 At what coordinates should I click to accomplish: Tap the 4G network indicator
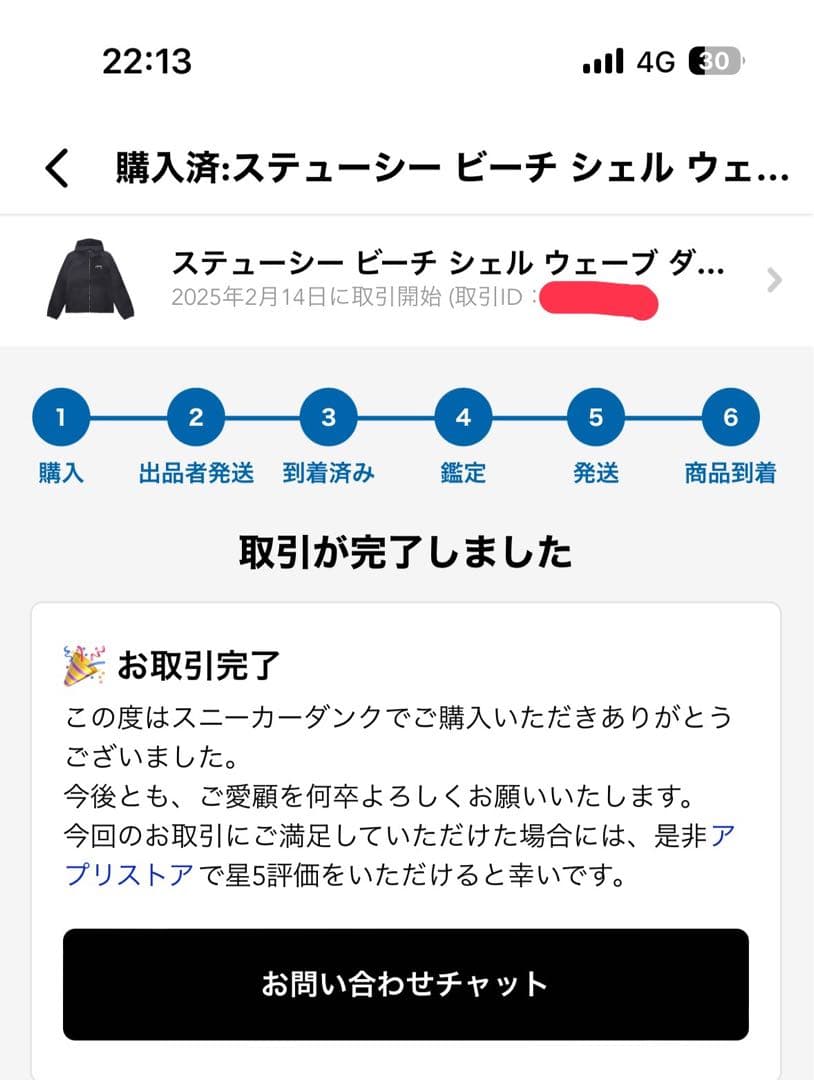655,62
